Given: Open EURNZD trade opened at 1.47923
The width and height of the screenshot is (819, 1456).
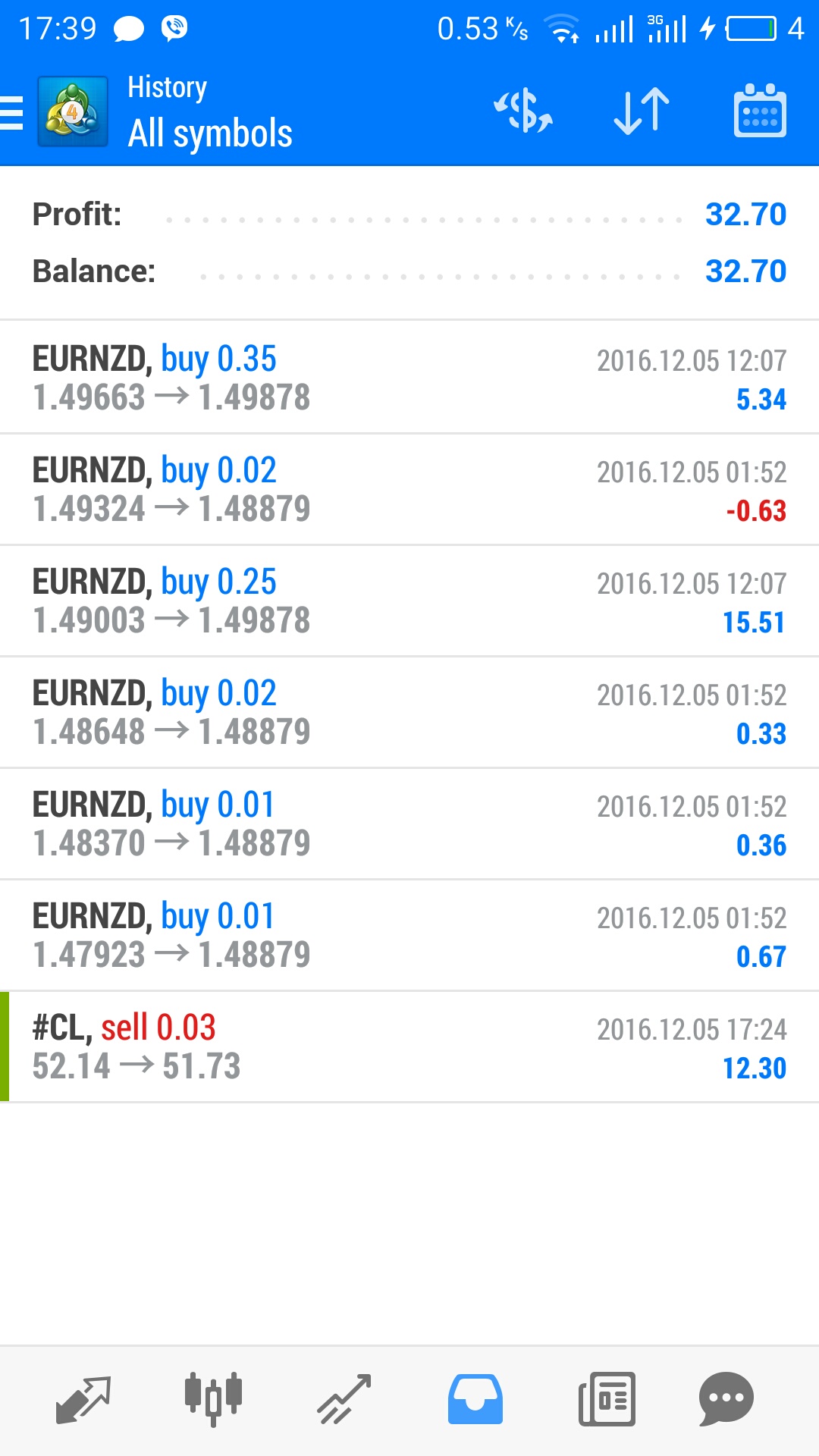Looking at the screenshot, I should click(409, 935).
